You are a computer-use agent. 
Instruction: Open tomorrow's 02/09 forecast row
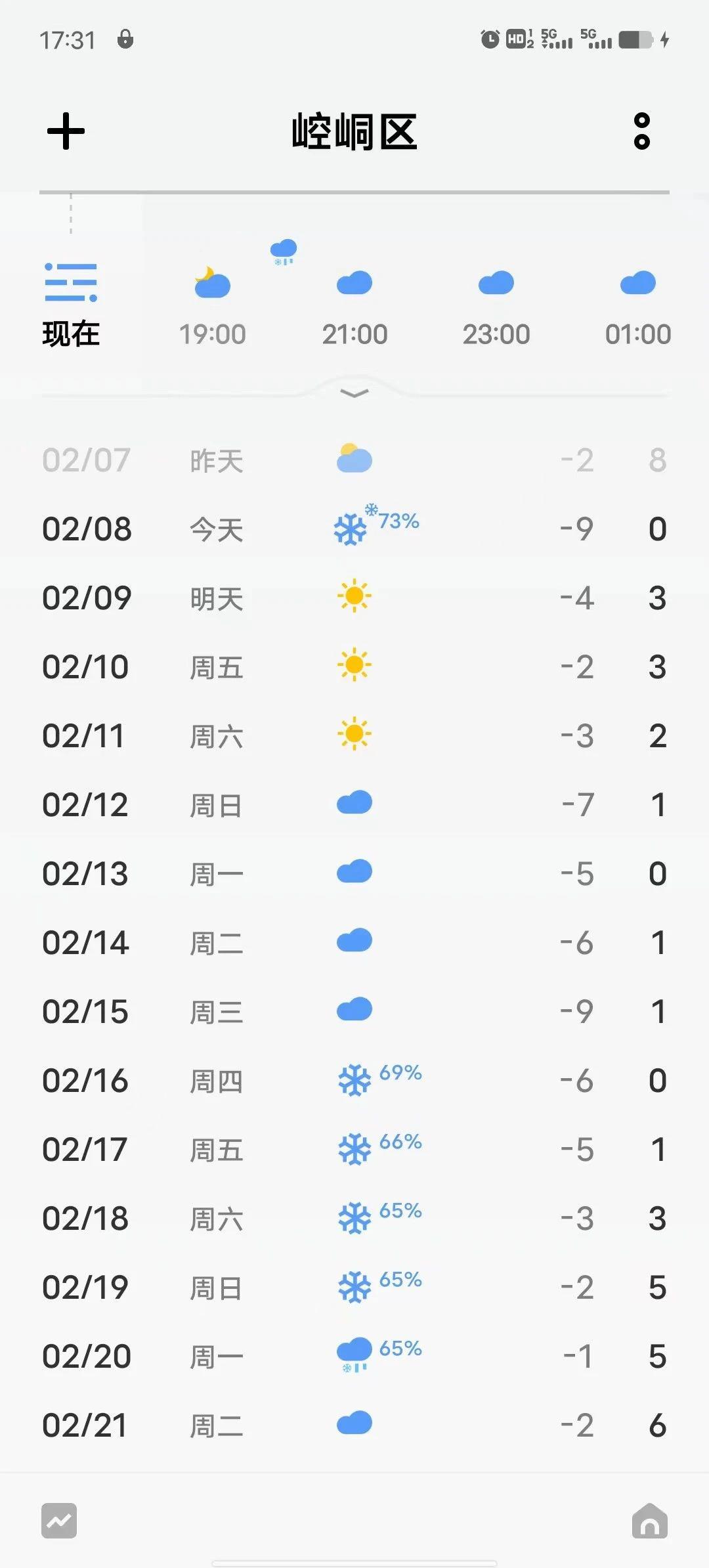click(354, 598)
